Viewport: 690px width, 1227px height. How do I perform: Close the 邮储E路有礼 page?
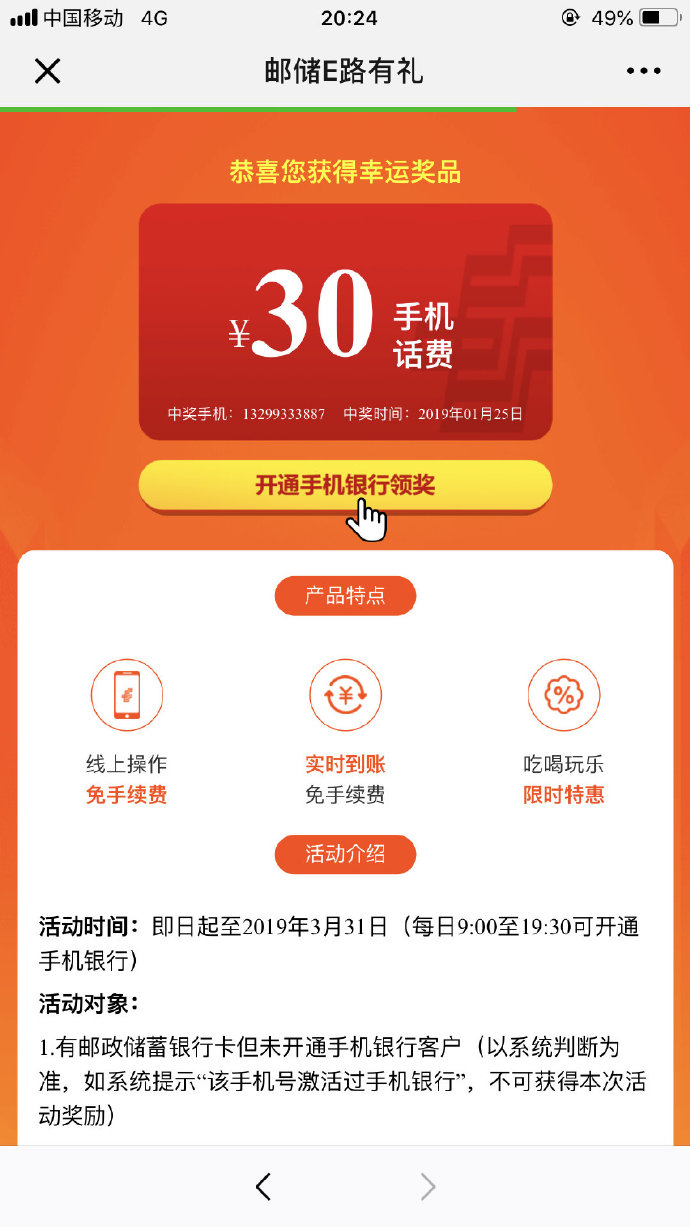[47, 71]
